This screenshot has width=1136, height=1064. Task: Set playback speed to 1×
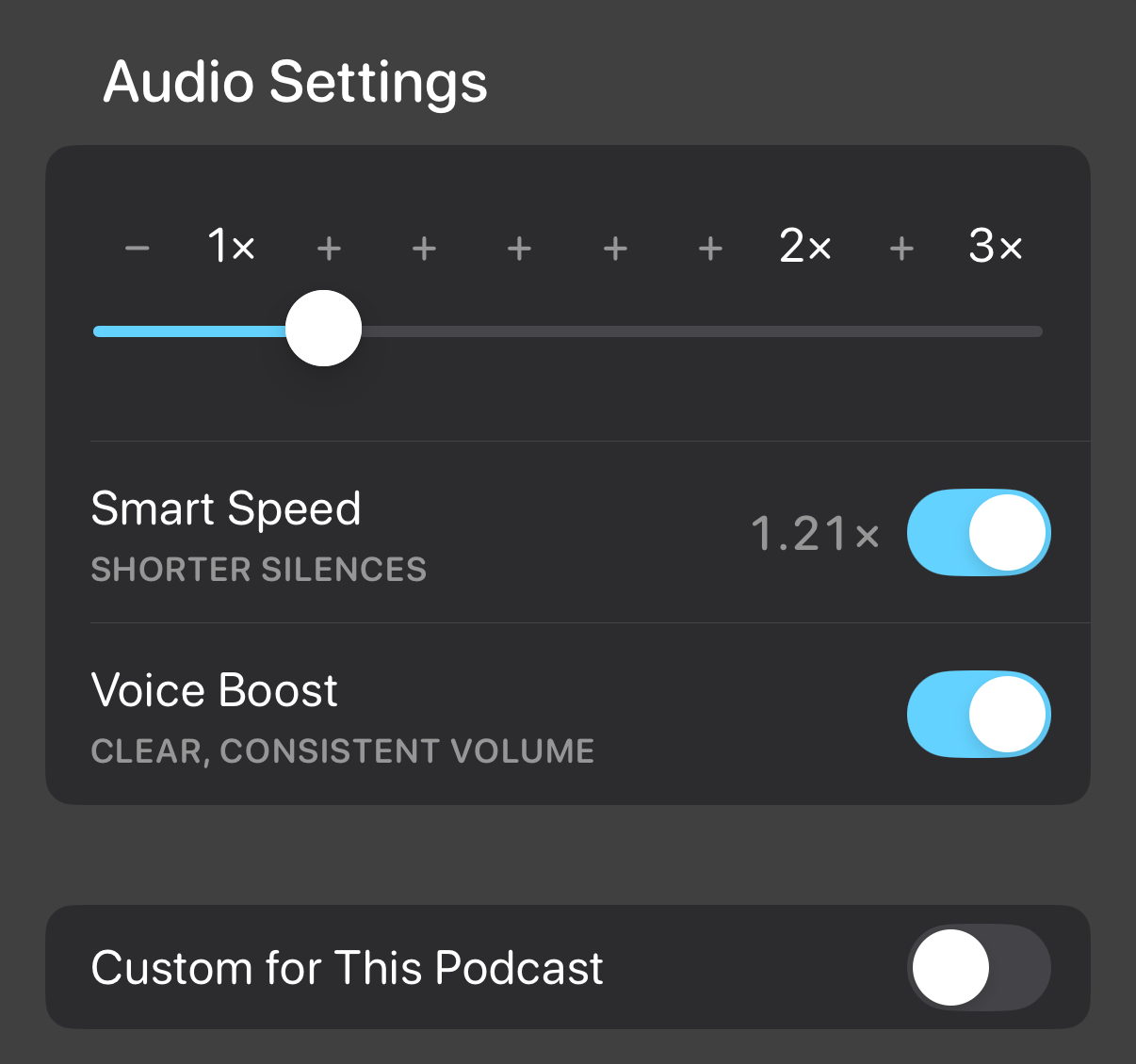pos(231,248)
